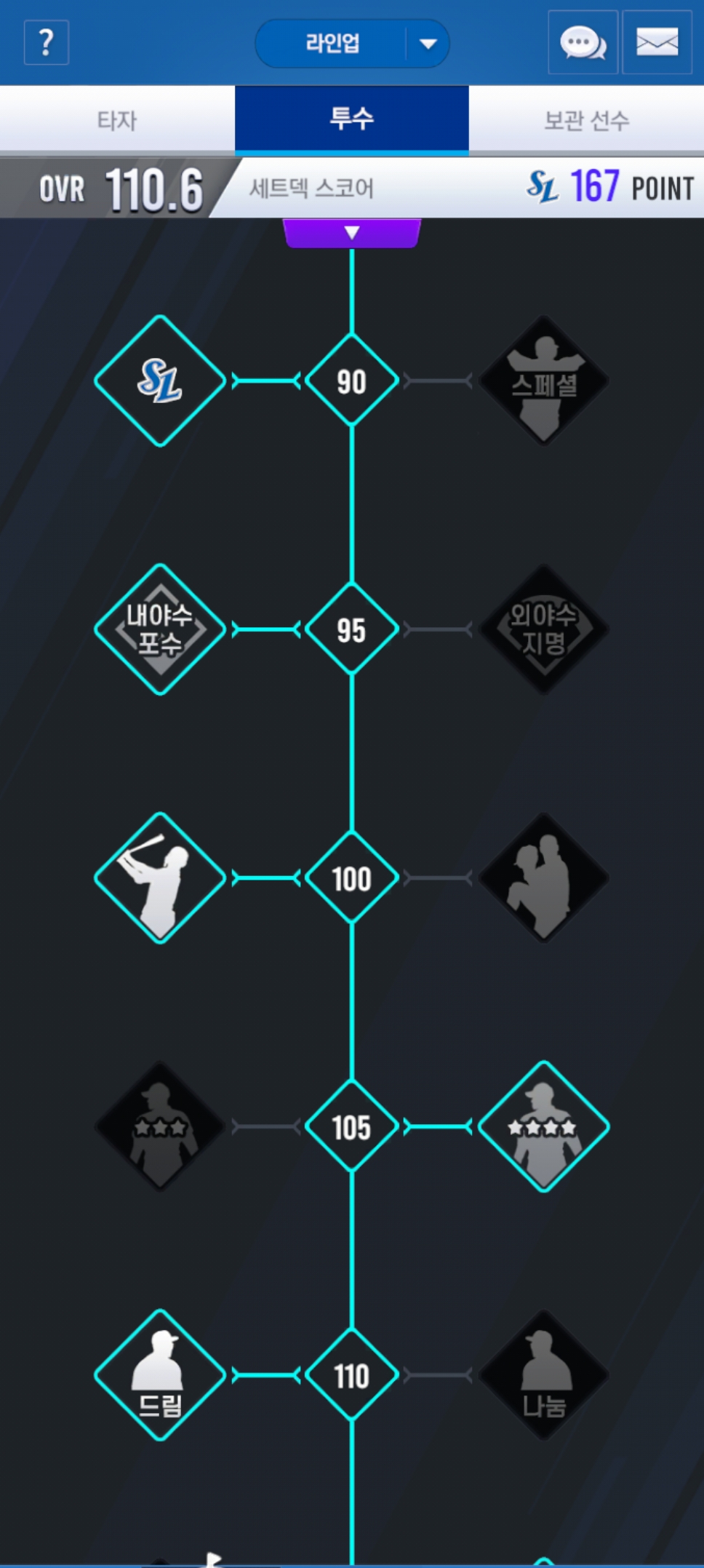Image resolution: width=704 pixels, height=1568 pixels.
Task: Select the pitcher silhouette node
Action: pyautogui.click(x=543, y=878)
